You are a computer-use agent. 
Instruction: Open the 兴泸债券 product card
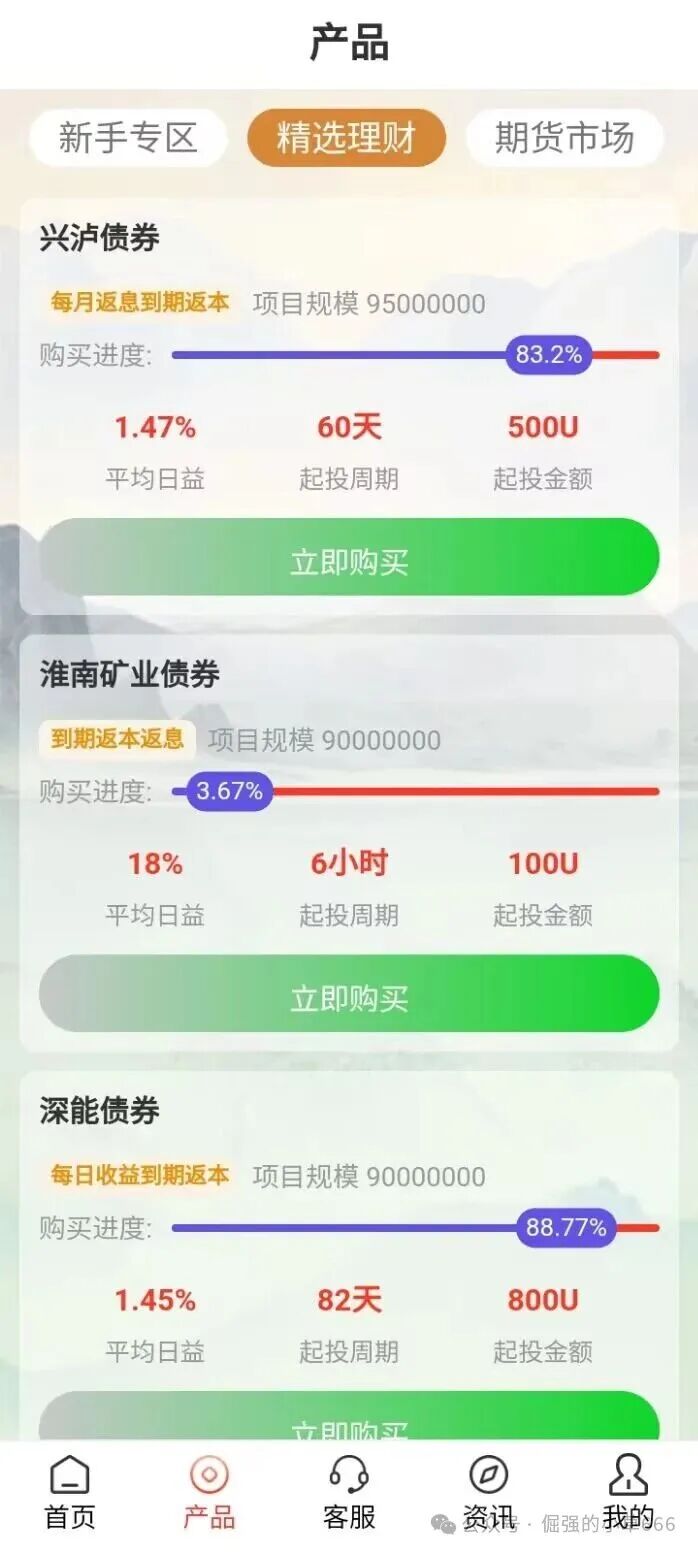pyautogui.click(x=100, y=239)
